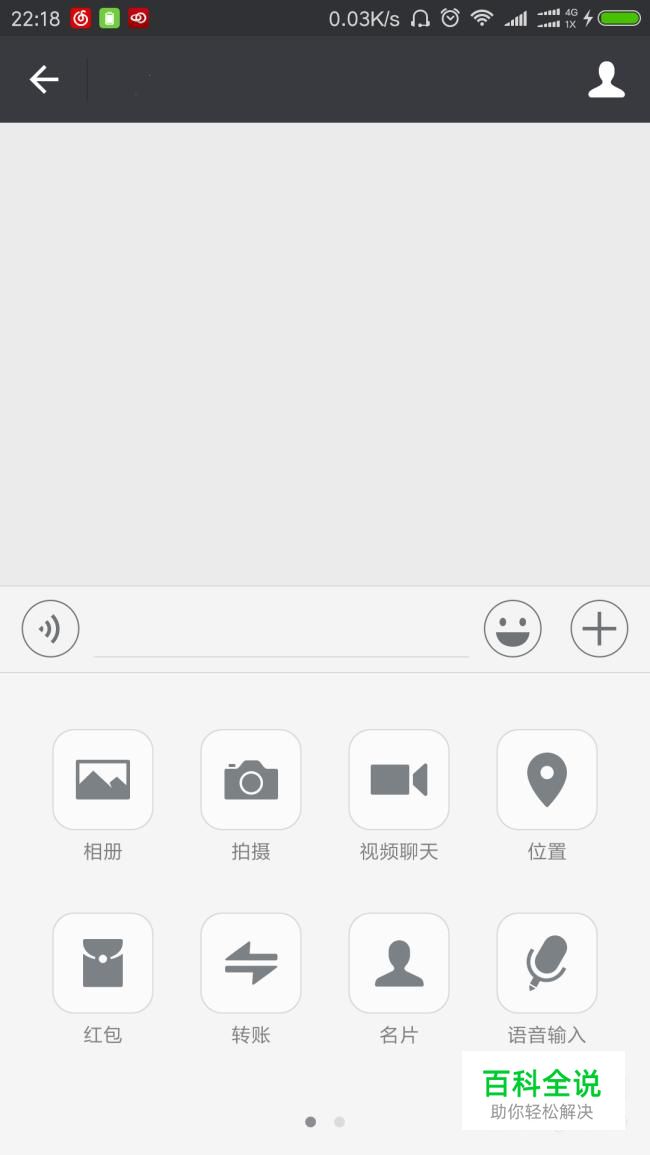Send a 红包 red packet

pyautogui.click(x=103, y=963)
